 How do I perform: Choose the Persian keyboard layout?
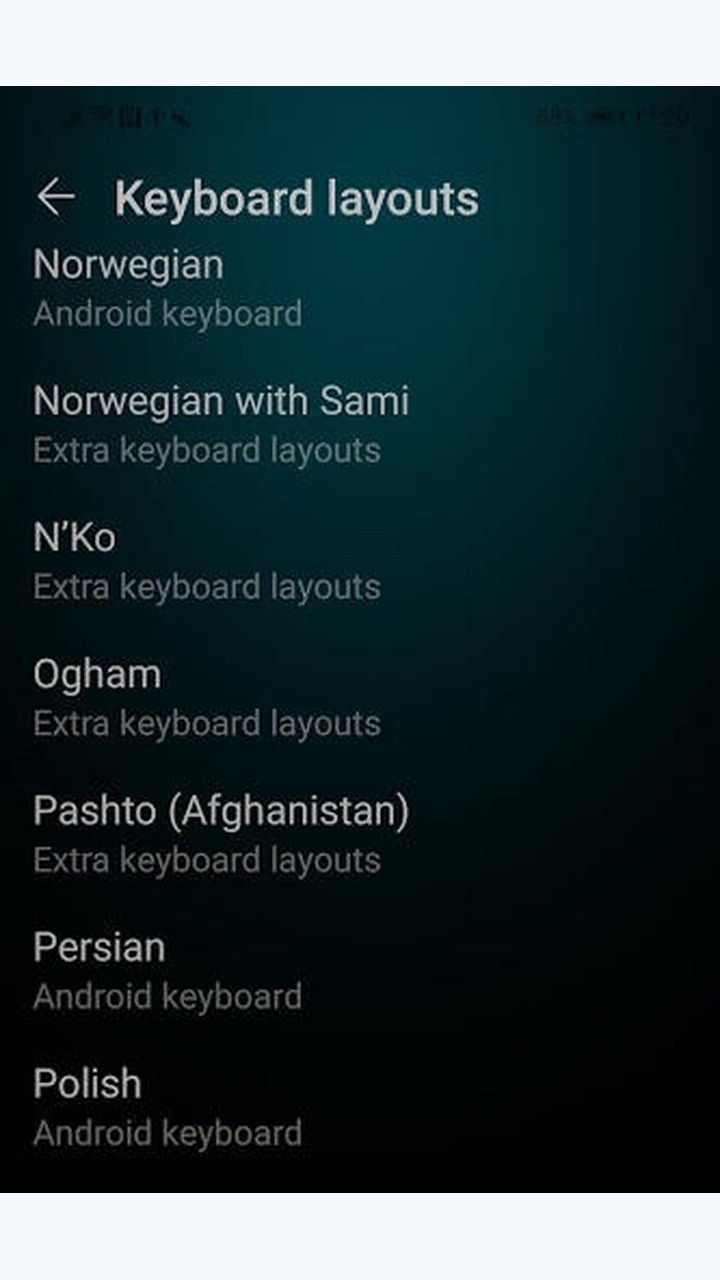pos(360,971)
